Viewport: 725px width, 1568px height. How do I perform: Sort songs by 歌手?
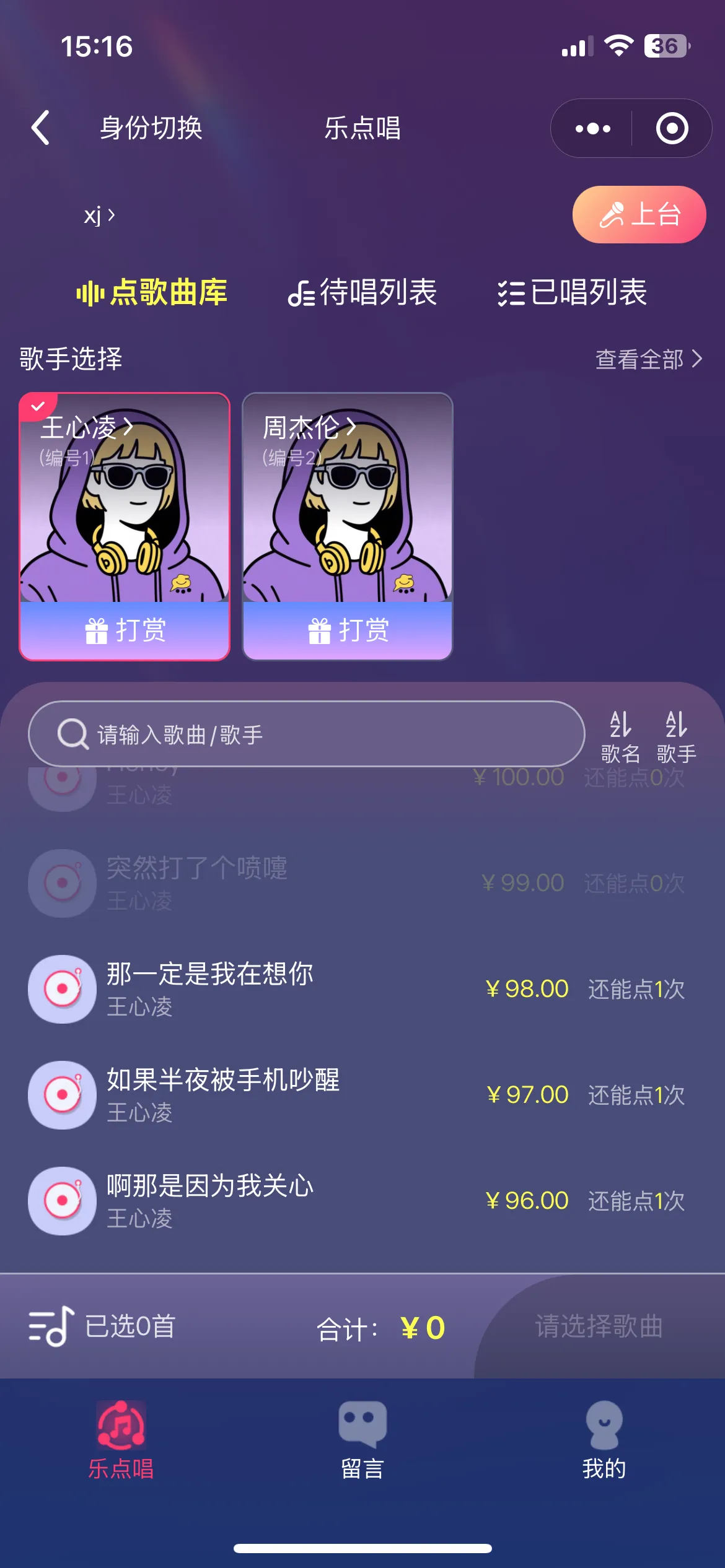pos(676,736)
